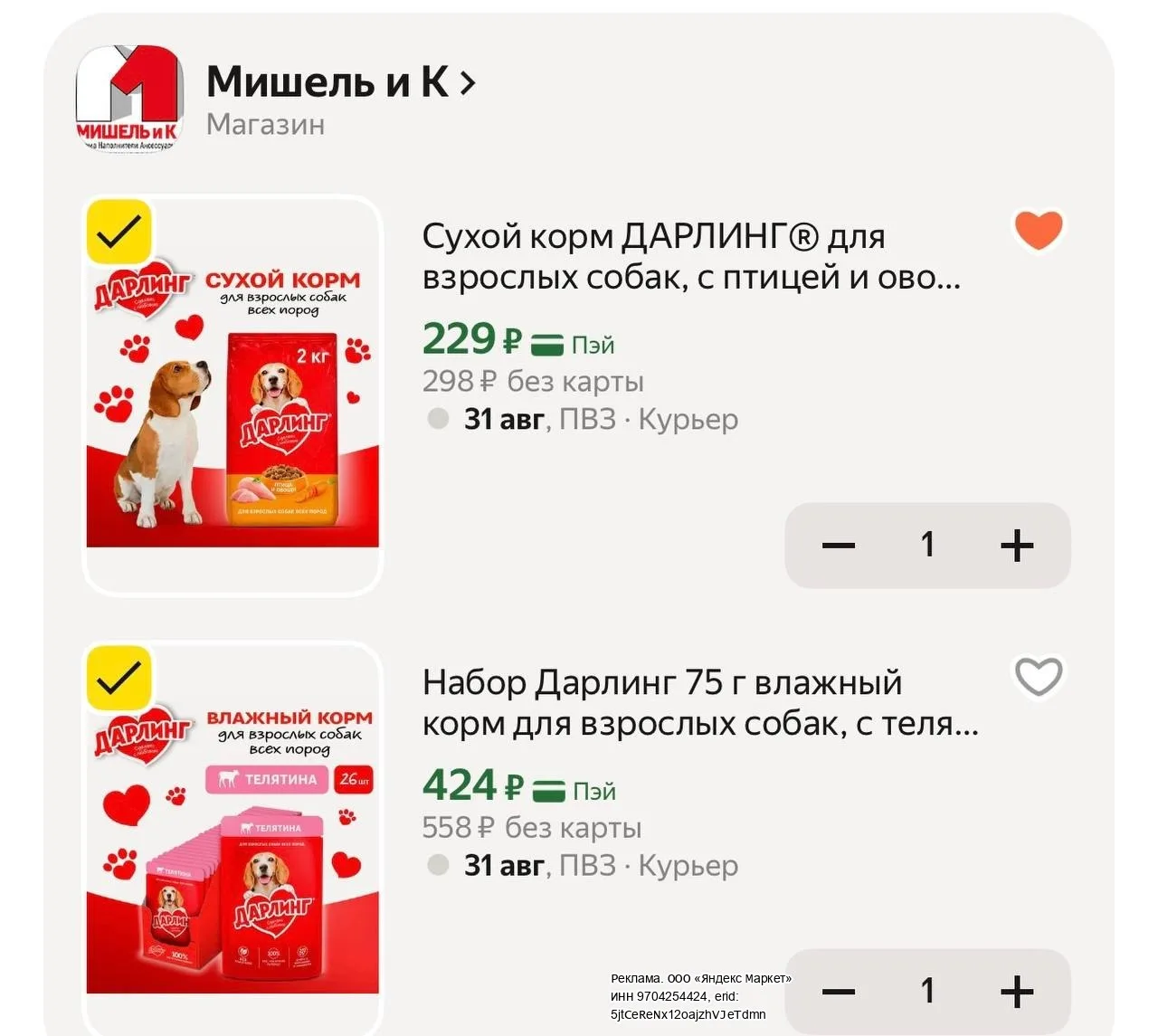
Task: Uncheck the Сухой корм ДАРЛИНГ item checkbox
Action: 119,232
